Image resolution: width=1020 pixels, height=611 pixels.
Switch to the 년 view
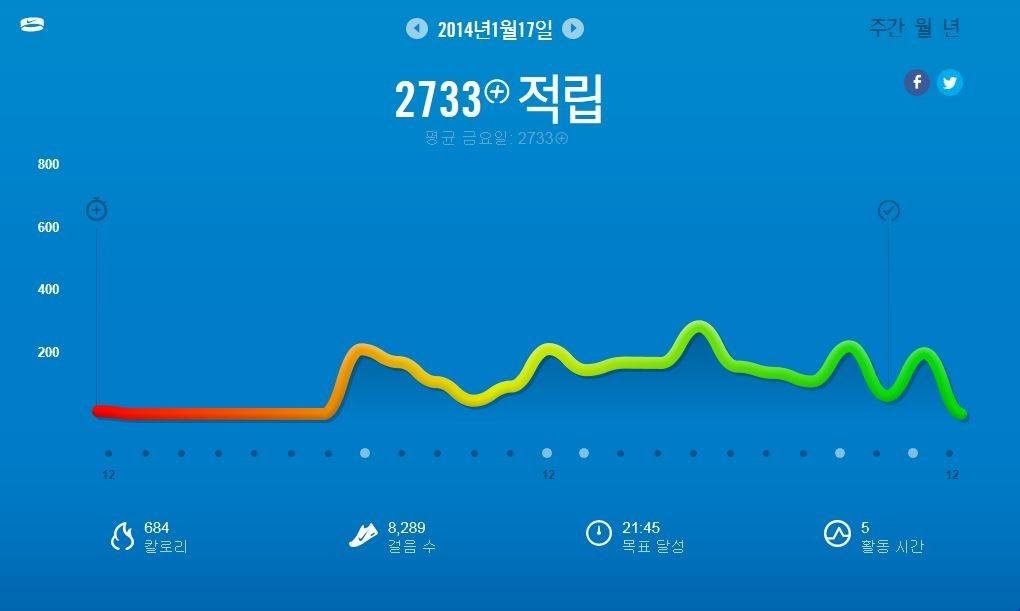click(951, 28)
